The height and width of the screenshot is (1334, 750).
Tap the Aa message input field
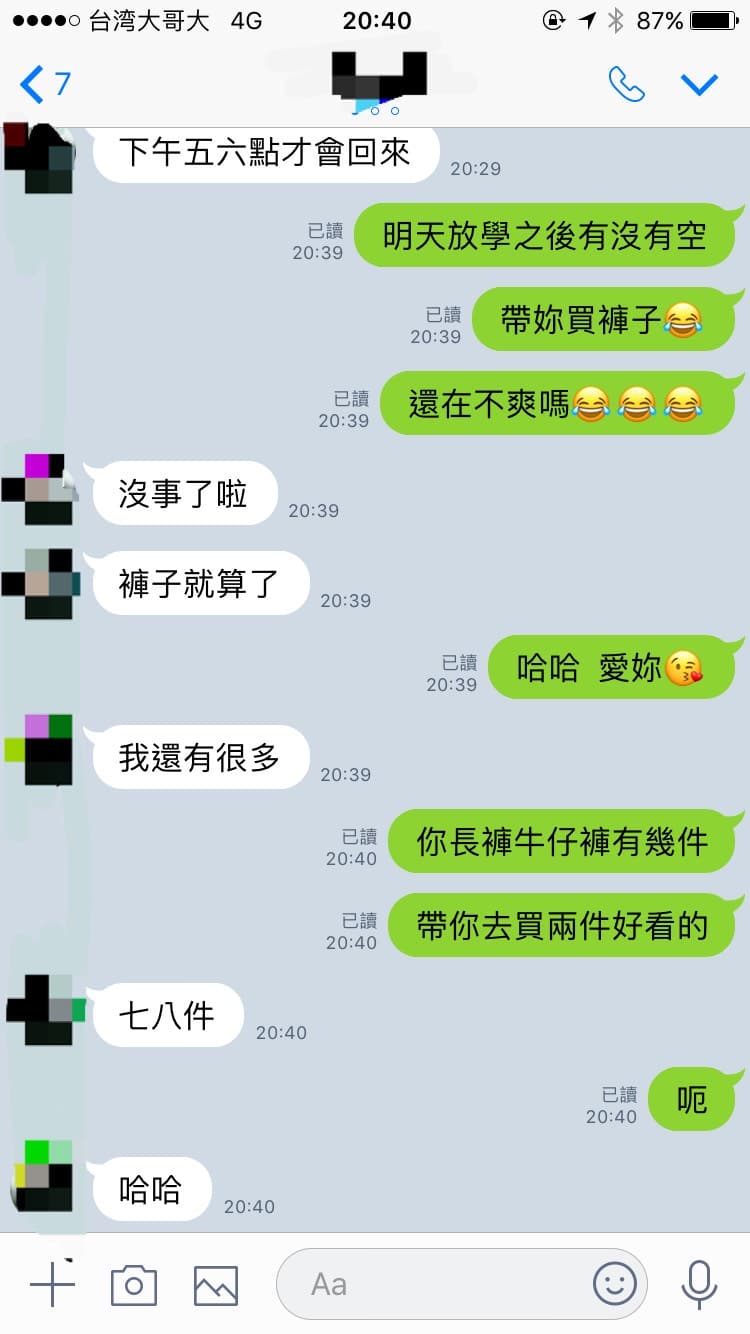[430, 1284]
